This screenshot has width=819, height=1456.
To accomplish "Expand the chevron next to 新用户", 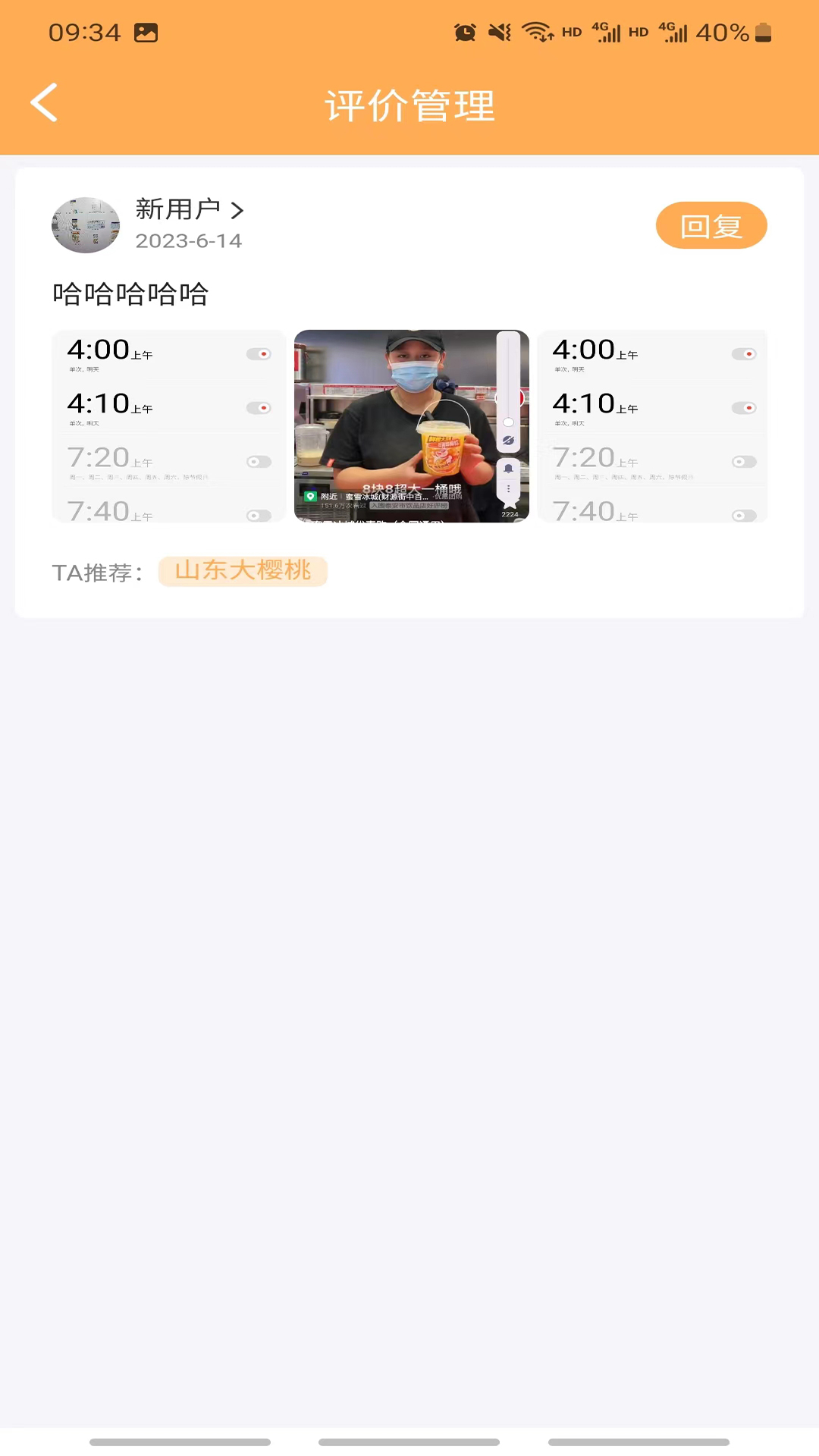I will pos(238,212).
